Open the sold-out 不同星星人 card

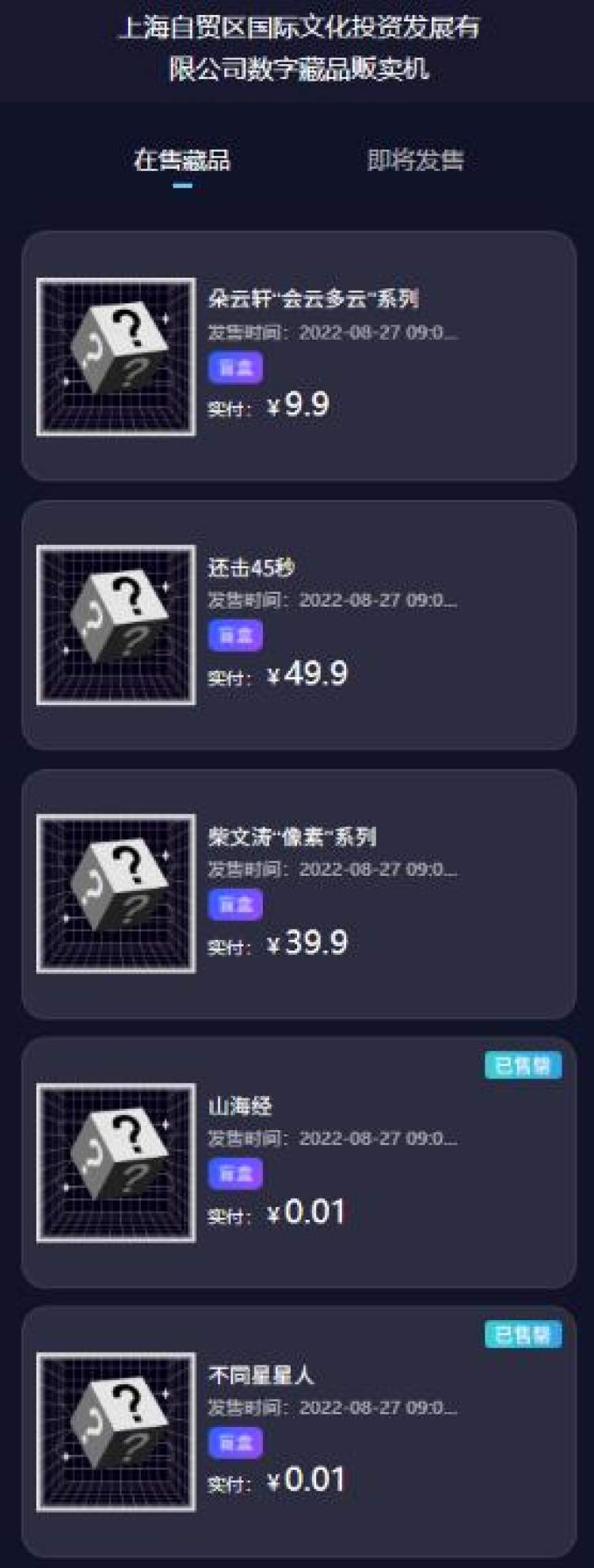pyautogui.click(x=299, y=1432)
